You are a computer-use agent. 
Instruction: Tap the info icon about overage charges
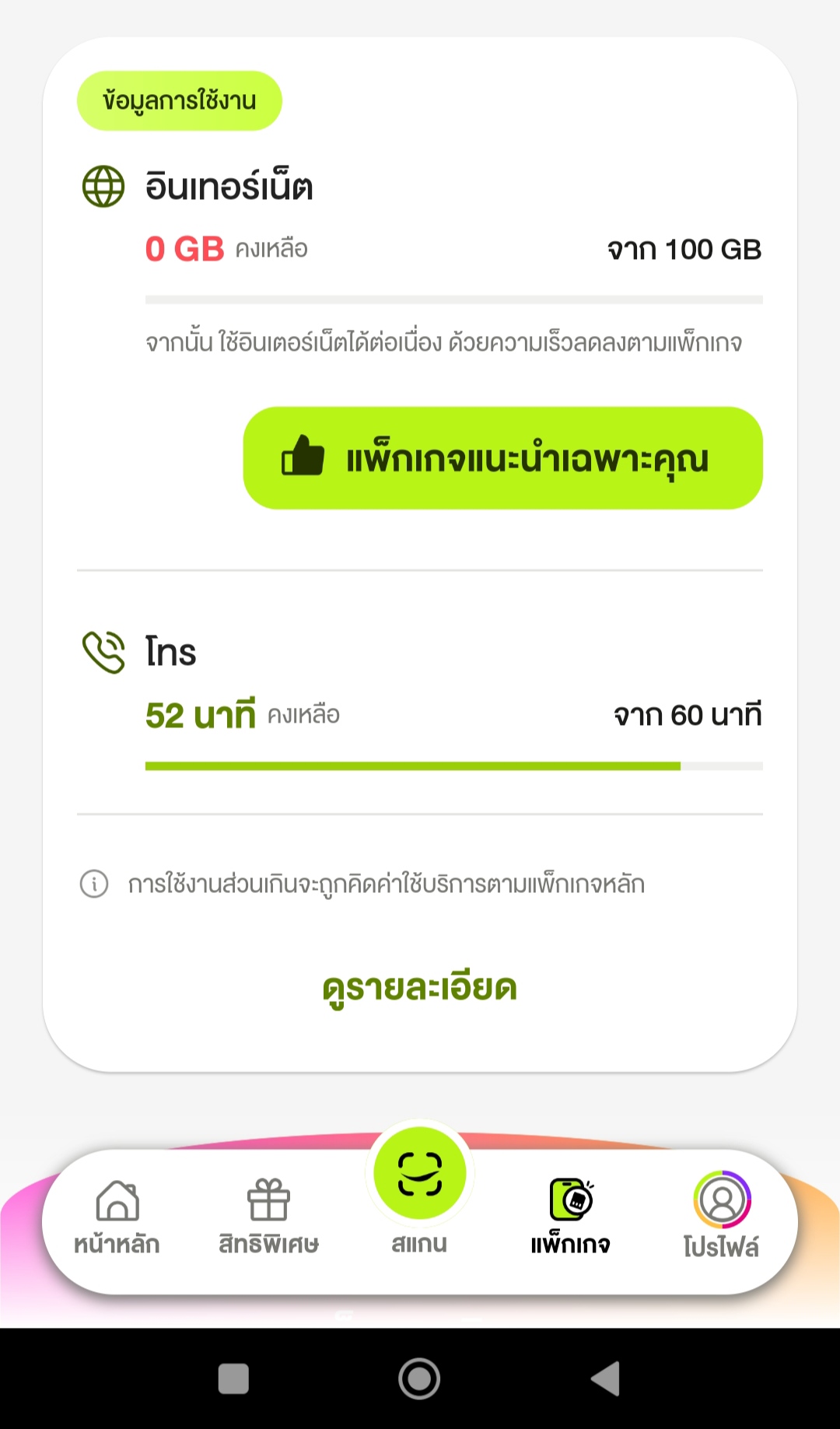pos(94,884)
